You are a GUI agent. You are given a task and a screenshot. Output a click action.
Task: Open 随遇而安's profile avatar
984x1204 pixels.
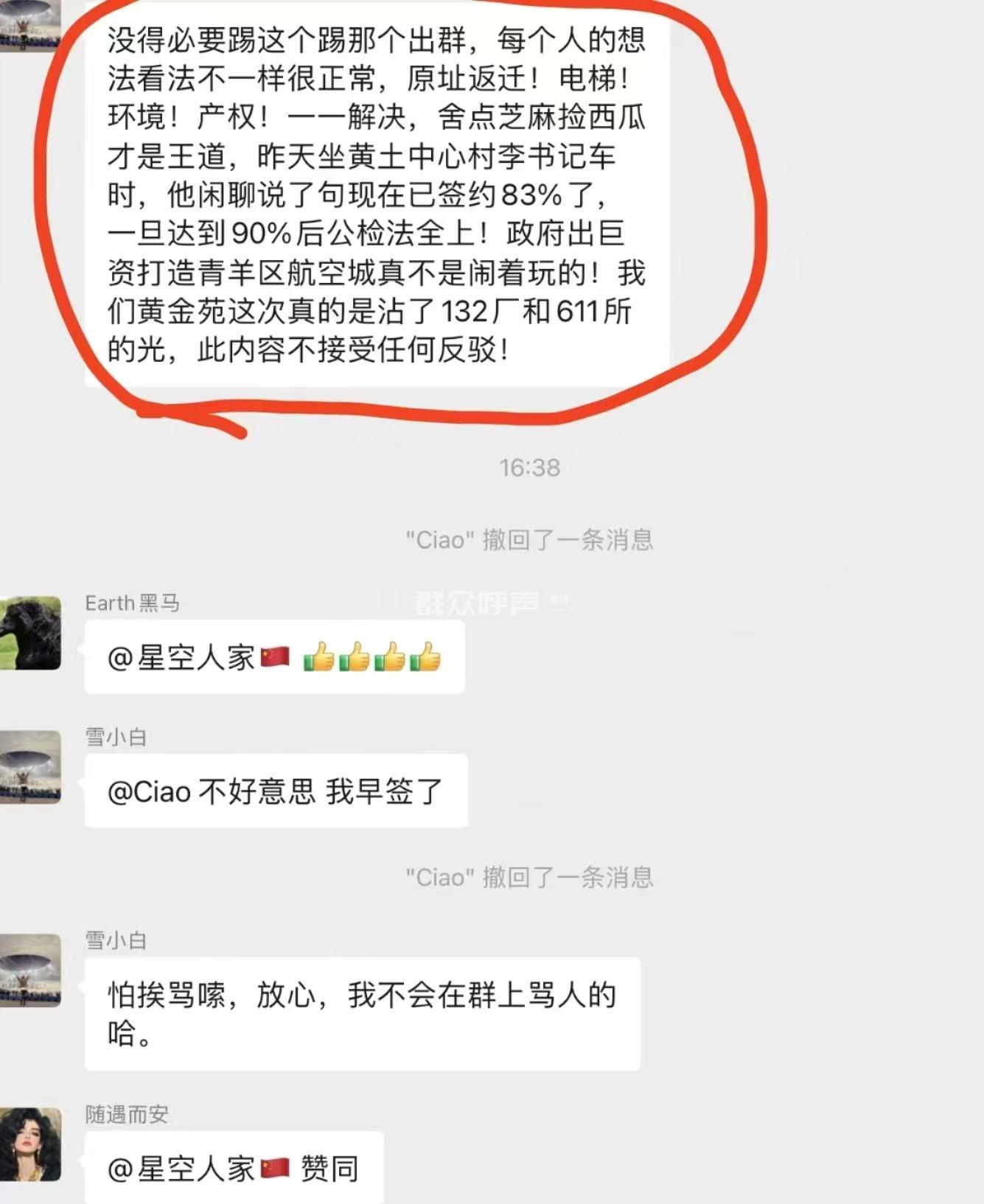click(x=29, y=1144)
